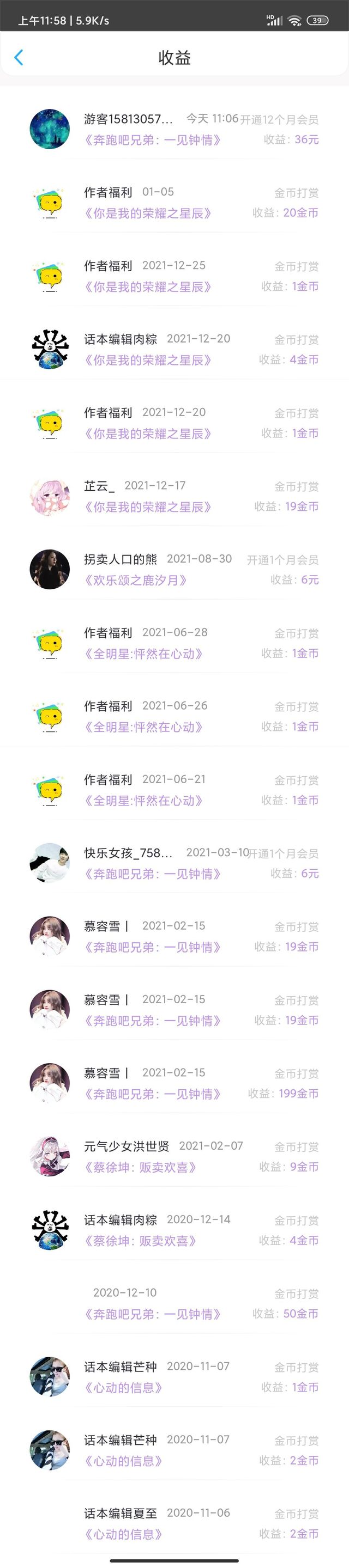Open 作者福利 entry dated 2021-12-25
The height and width of the screenshot is (1568, 349).
click(x=174, y=276)
